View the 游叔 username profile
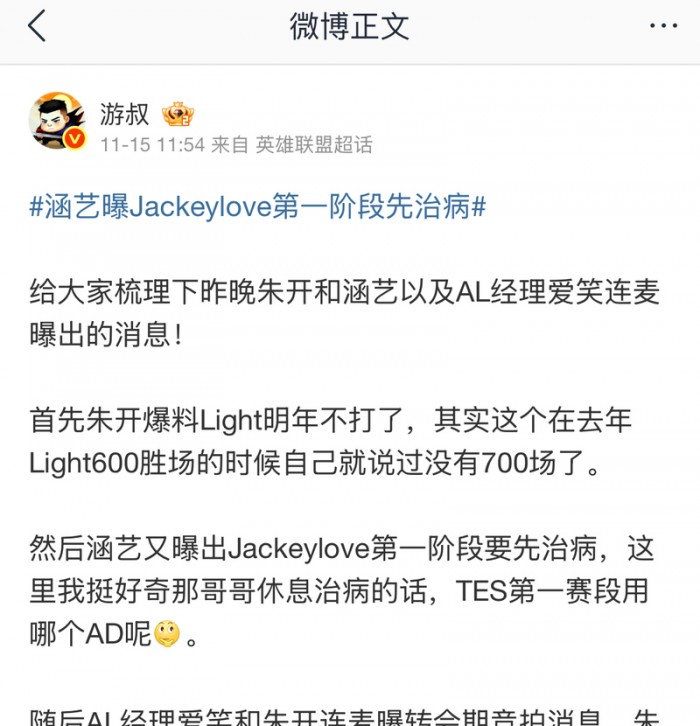The height and width of the screenshot is (726, 700). 124,113
